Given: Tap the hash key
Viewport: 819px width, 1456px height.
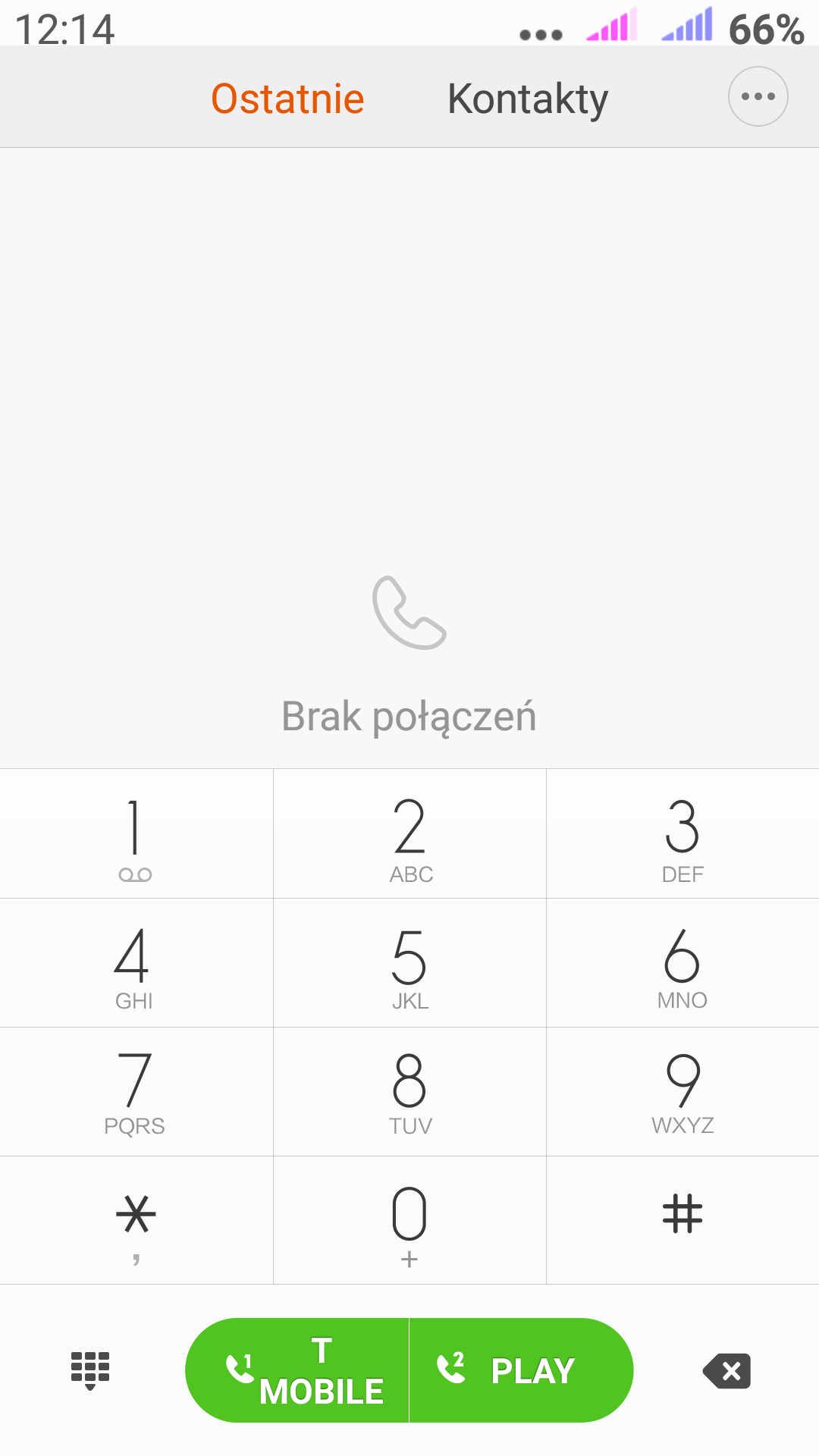Looking at the screenshot, I should pyautogui.click(x=682, y=1220).
